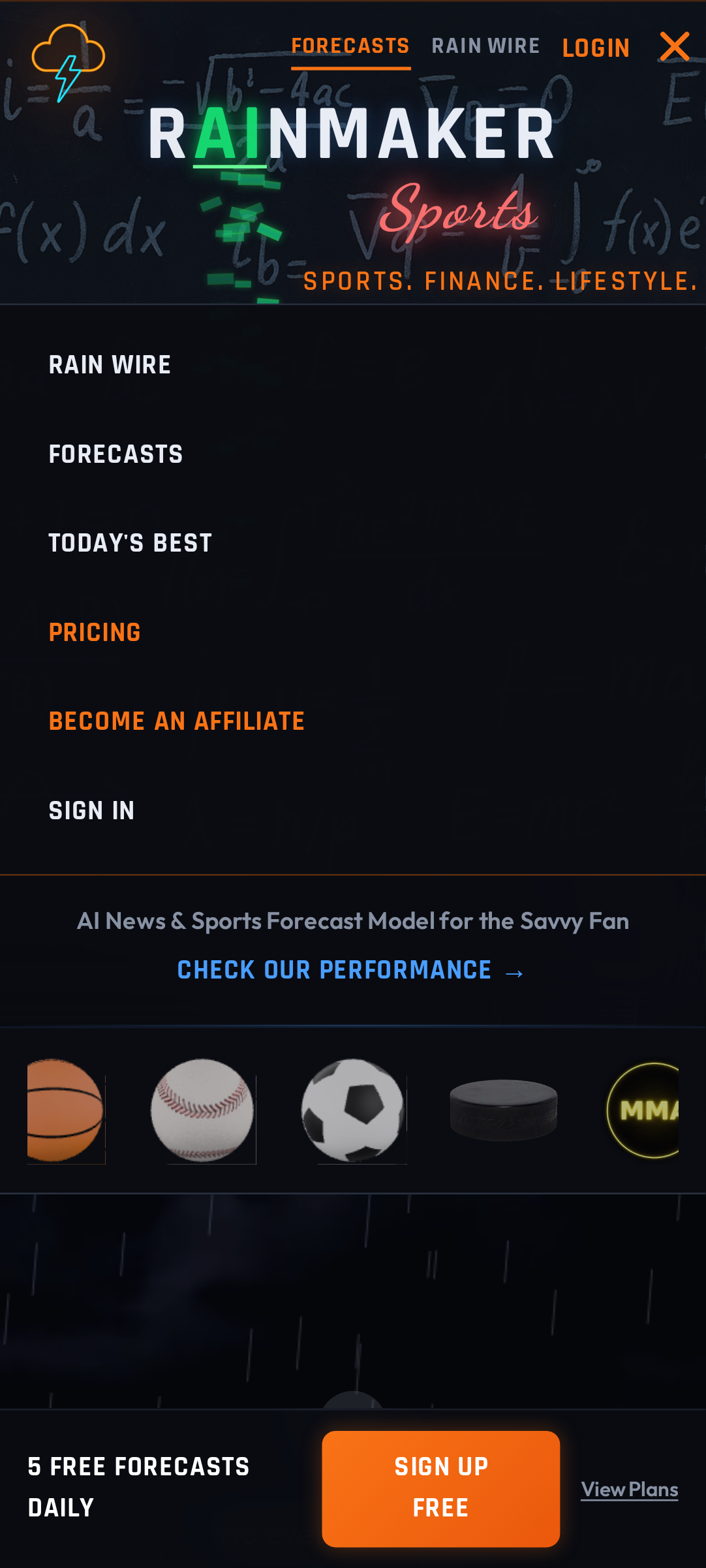This screenshot has height=1568, width=706.
Task: Open Become an Affiliate
Action: [176, 721]
